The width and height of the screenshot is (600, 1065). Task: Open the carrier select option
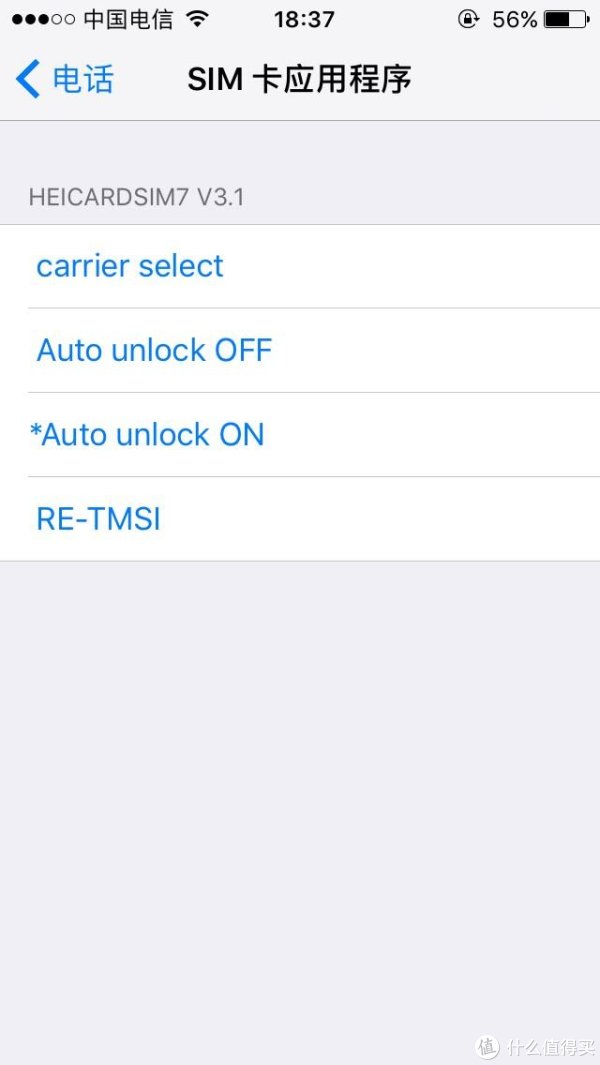[x=300, y=266]
